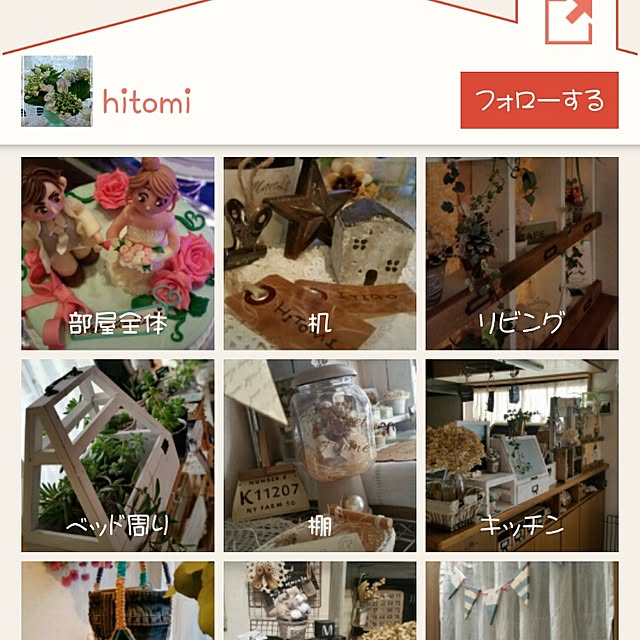Image resolution: width=640 pixels, height=640 pixels.
Task: Open the 机 photo category
Action: (x=320, y=253)
